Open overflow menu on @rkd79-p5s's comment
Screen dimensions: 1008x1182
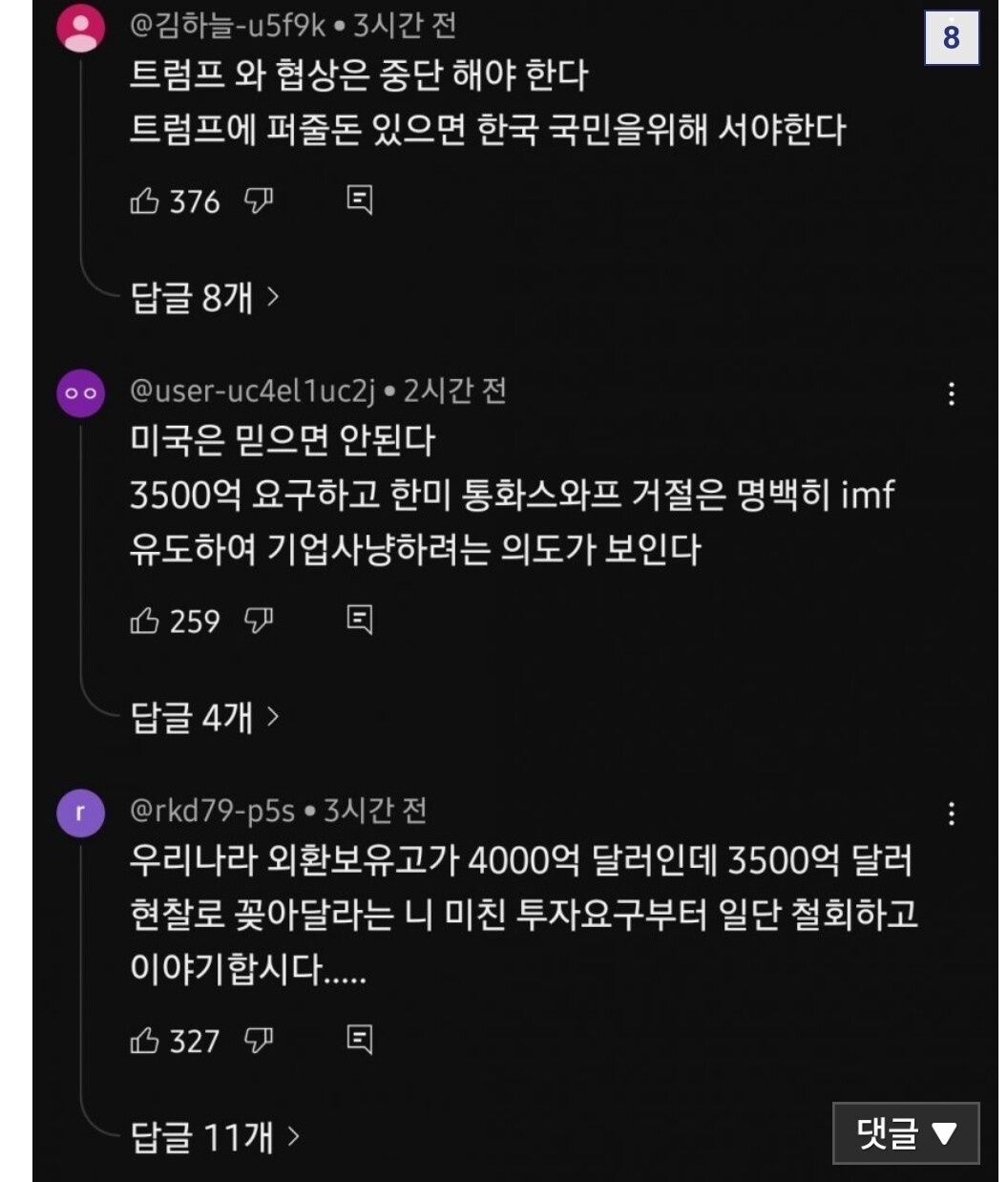951,813
